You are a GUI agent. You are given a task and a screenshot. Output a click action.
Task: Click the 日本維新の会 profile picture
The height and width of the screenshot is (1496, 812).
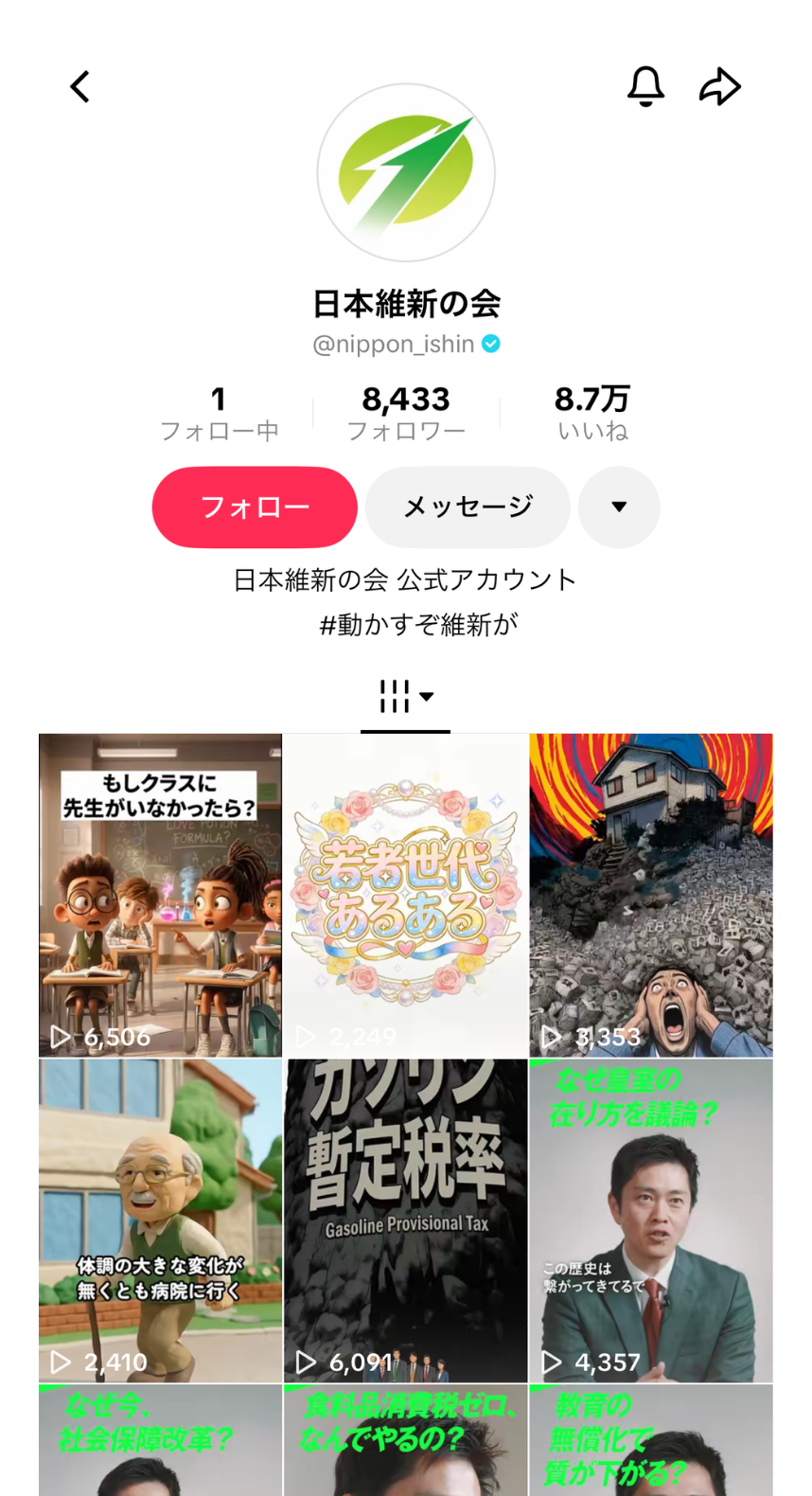tap(406, 174)
